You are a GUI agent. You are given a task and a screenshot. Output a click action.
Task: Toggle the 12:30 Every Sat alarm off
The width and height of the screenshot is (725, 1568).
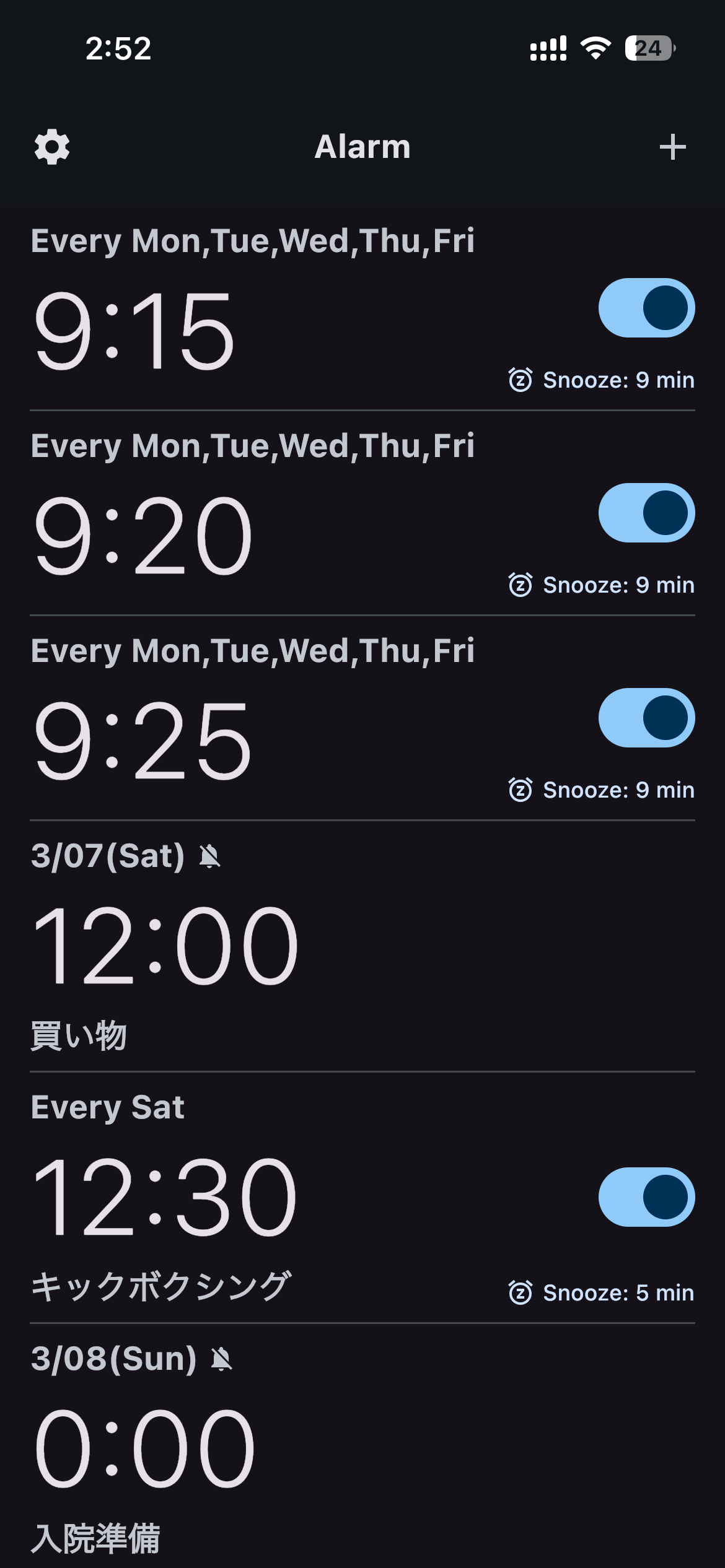645,1198
